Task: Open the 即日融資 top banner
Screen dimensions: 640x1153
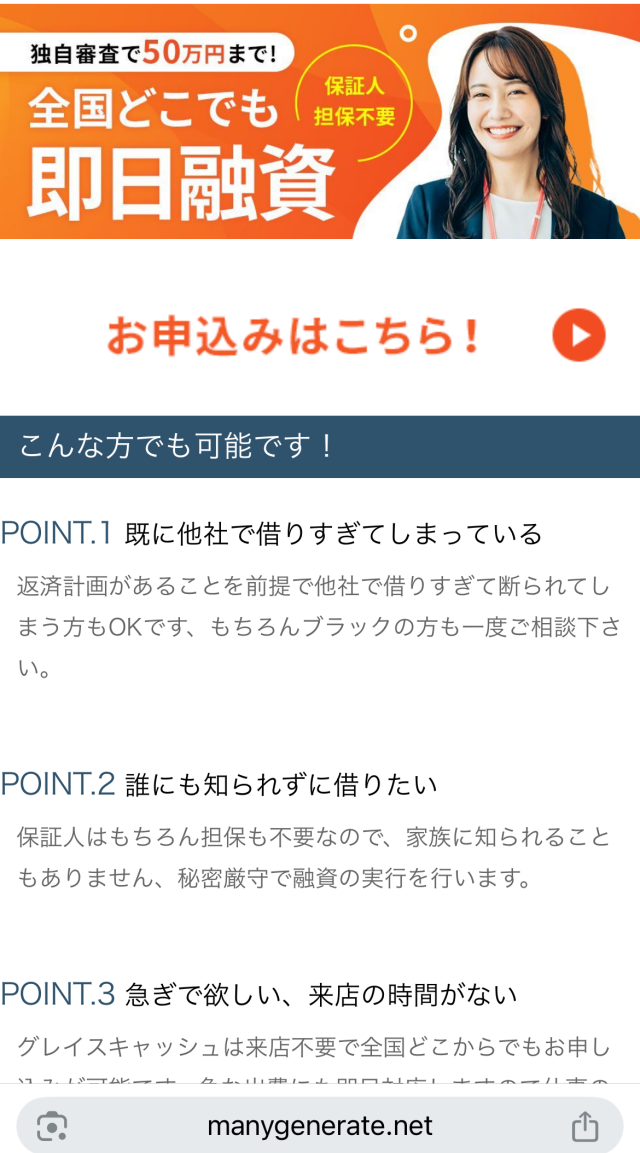Action: point(320,122)
